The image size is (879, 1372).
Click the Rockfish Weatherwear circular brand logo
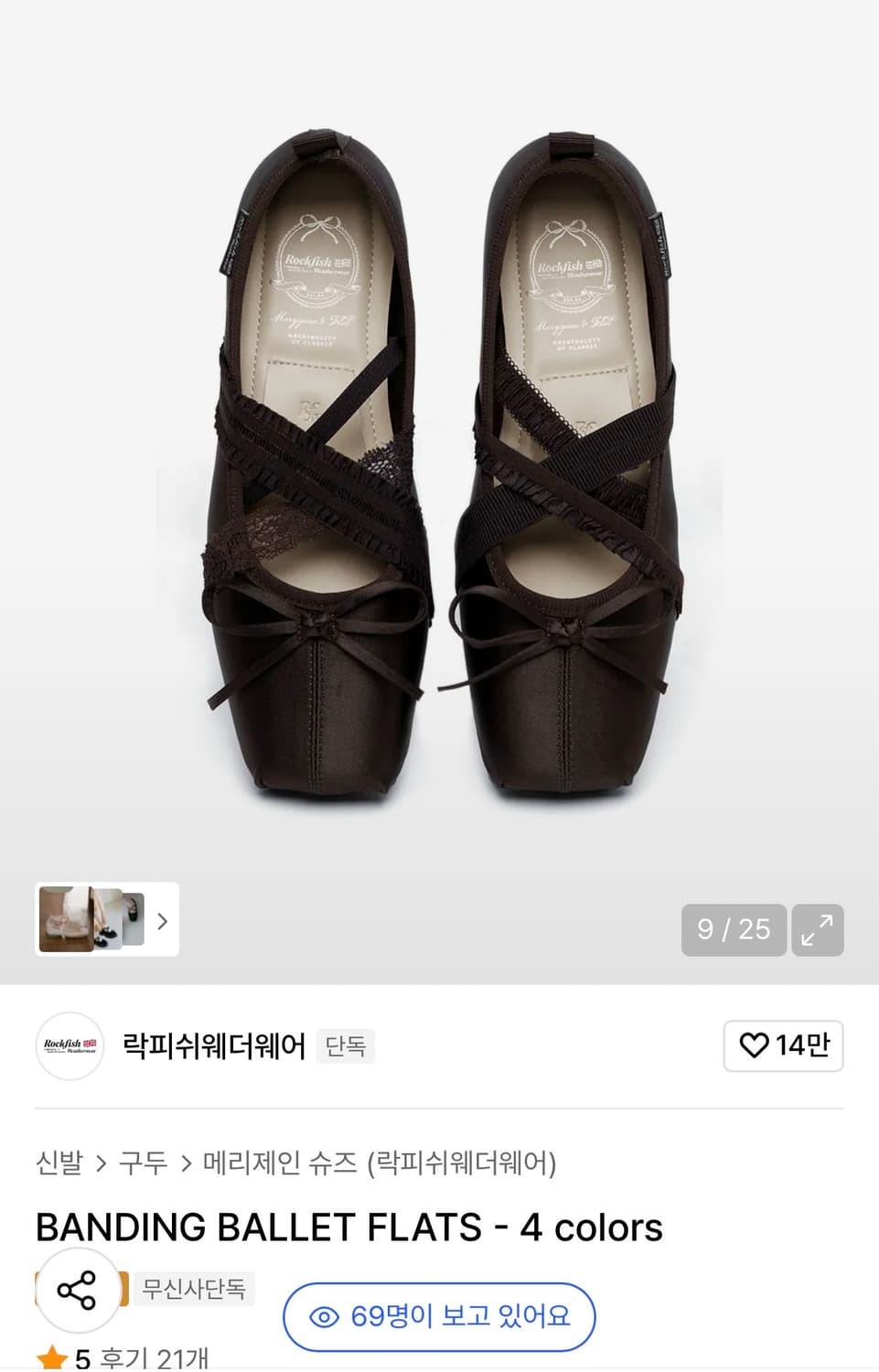coord(70,1045)
